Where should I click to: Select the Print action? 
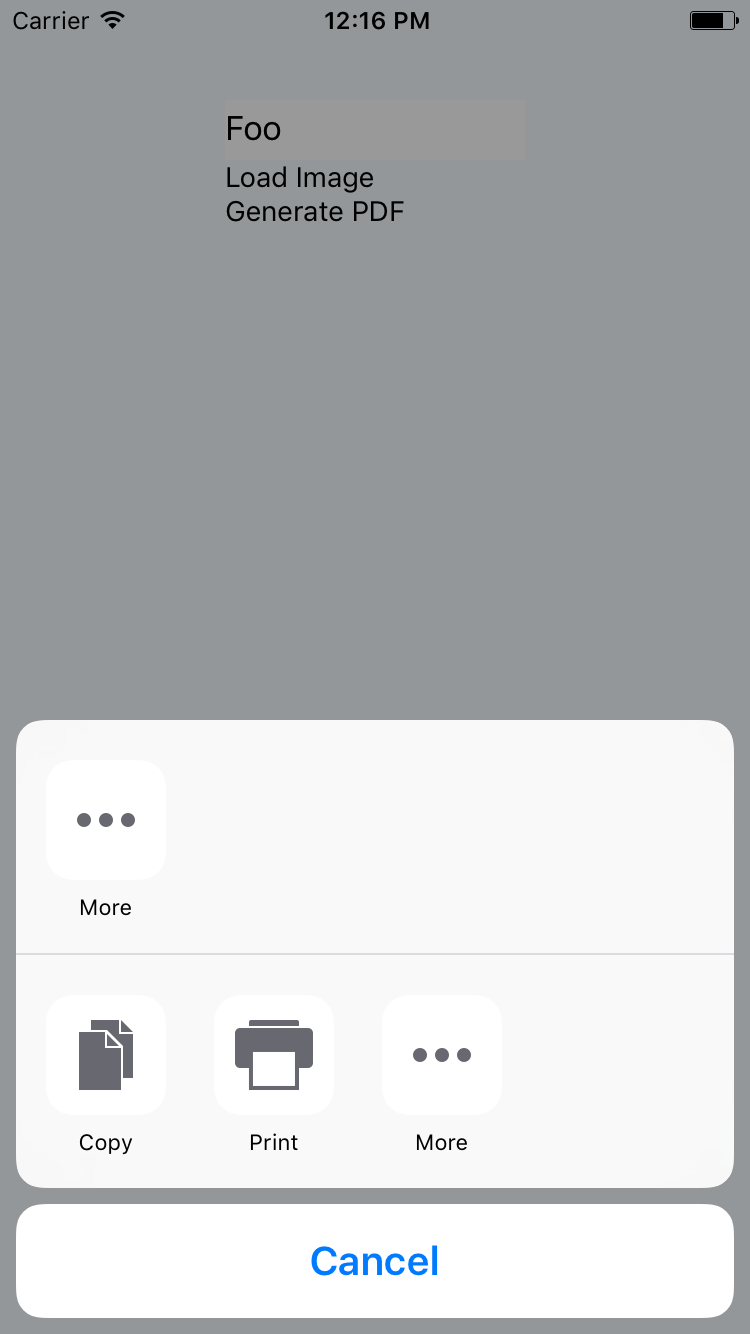point(274,1055)
